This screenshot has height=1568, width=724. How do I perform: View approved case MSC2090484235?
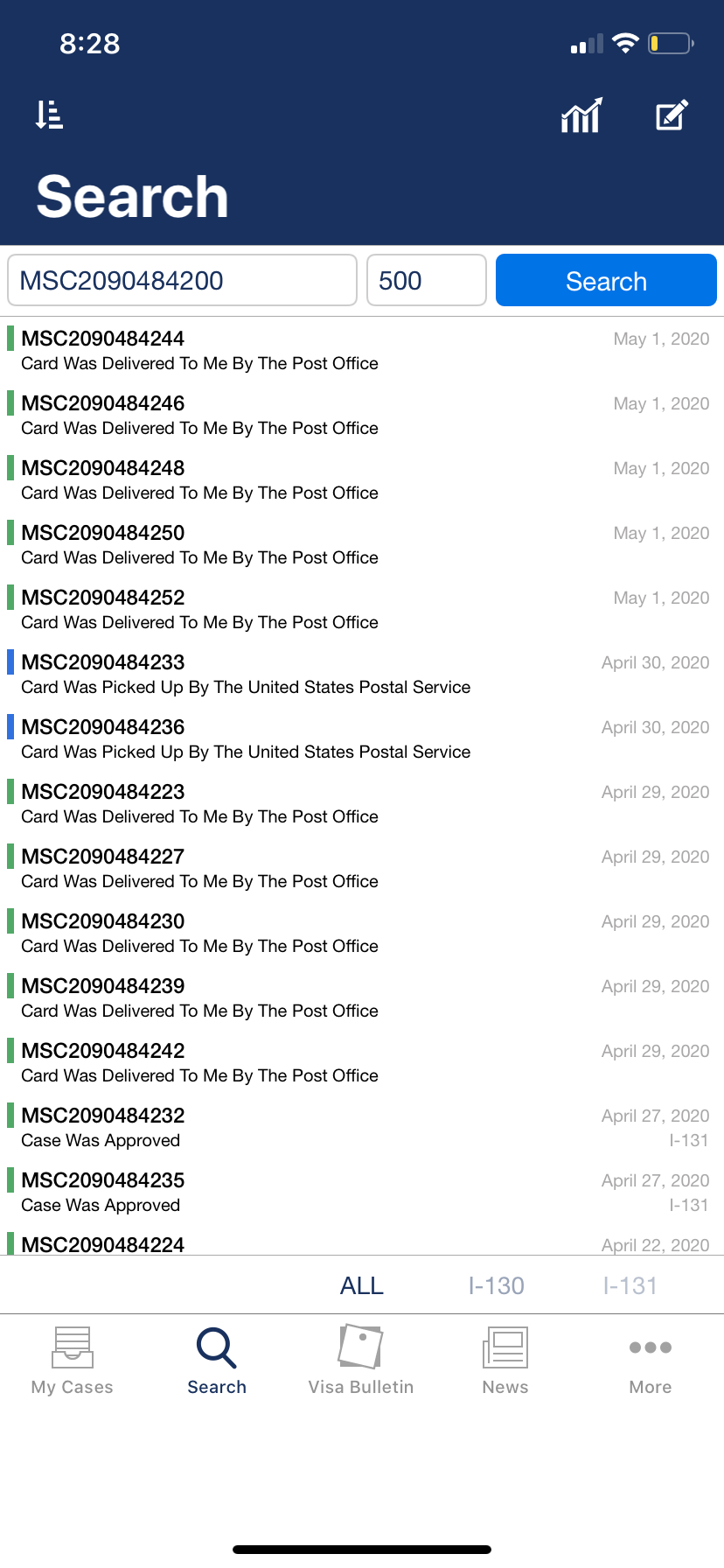pyautogui.click(x=362, y=1192)
